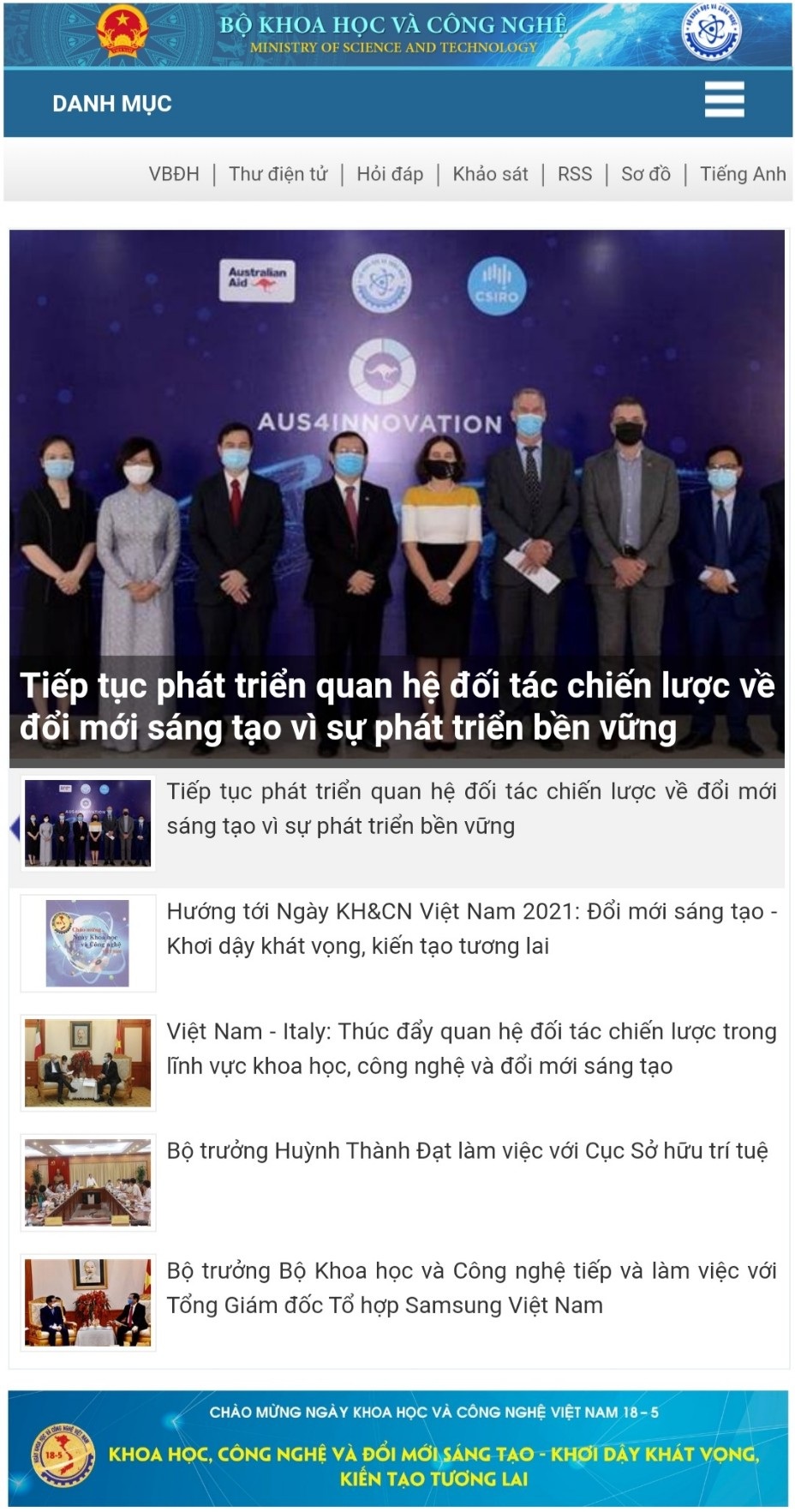The width and height of the screenshot is (795, 1512).
Task: Open the DANH MỤC hamburger menu
Action: 724,100
